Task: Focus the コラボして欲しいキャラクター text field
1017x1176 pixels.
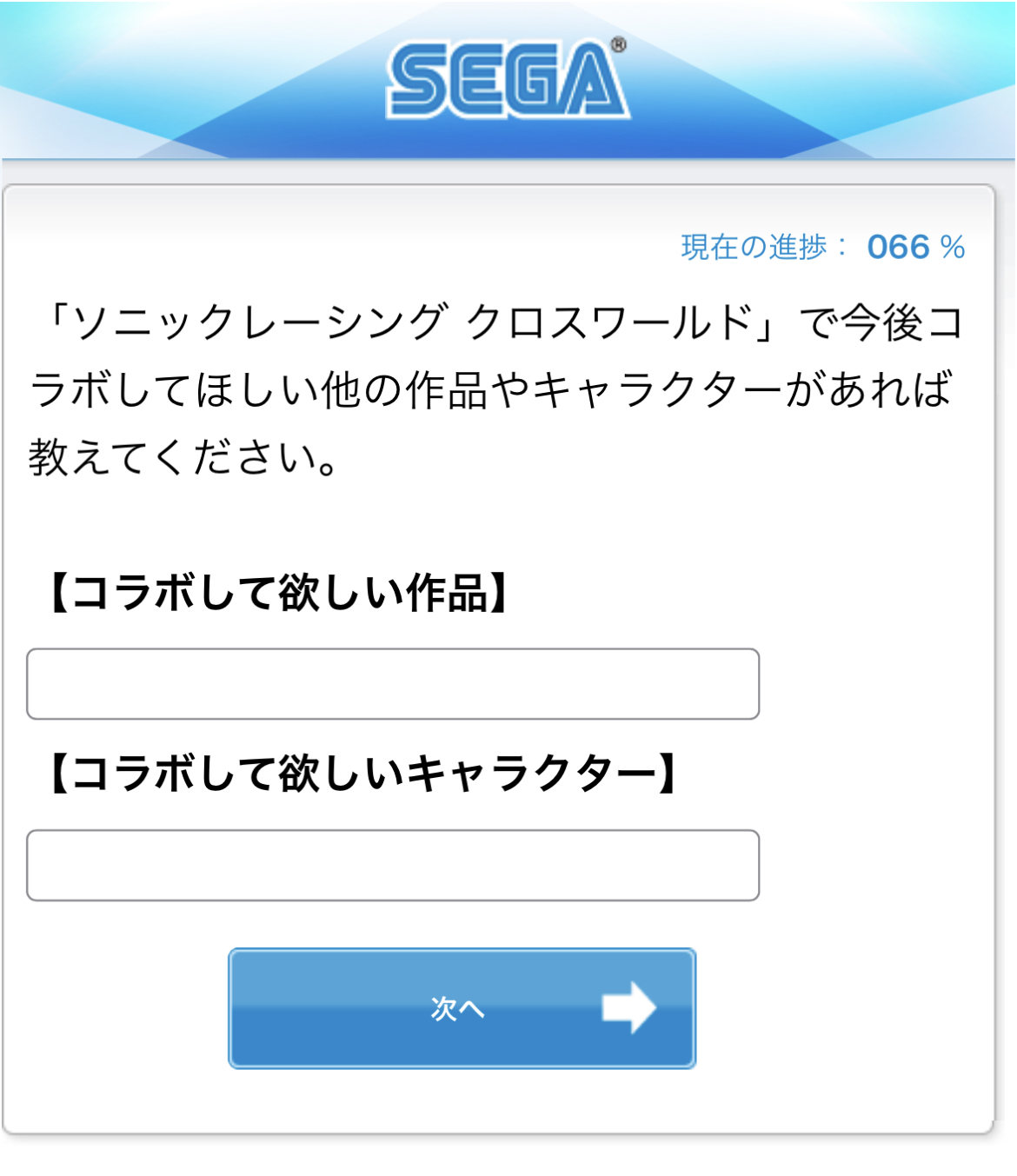Action: coord(393,866)
